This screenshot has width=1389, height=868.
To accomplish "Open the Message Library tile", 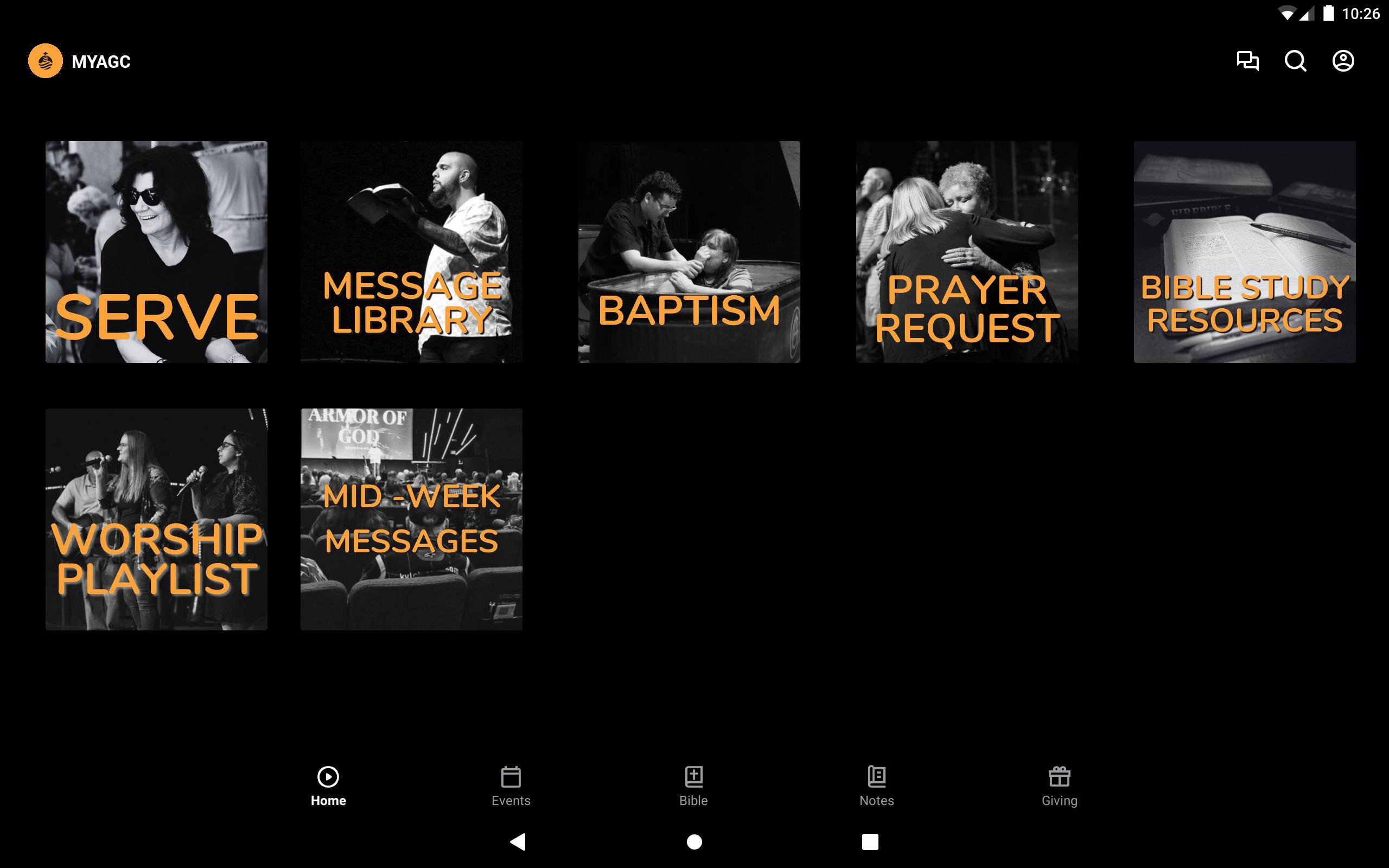I will 411,251.
